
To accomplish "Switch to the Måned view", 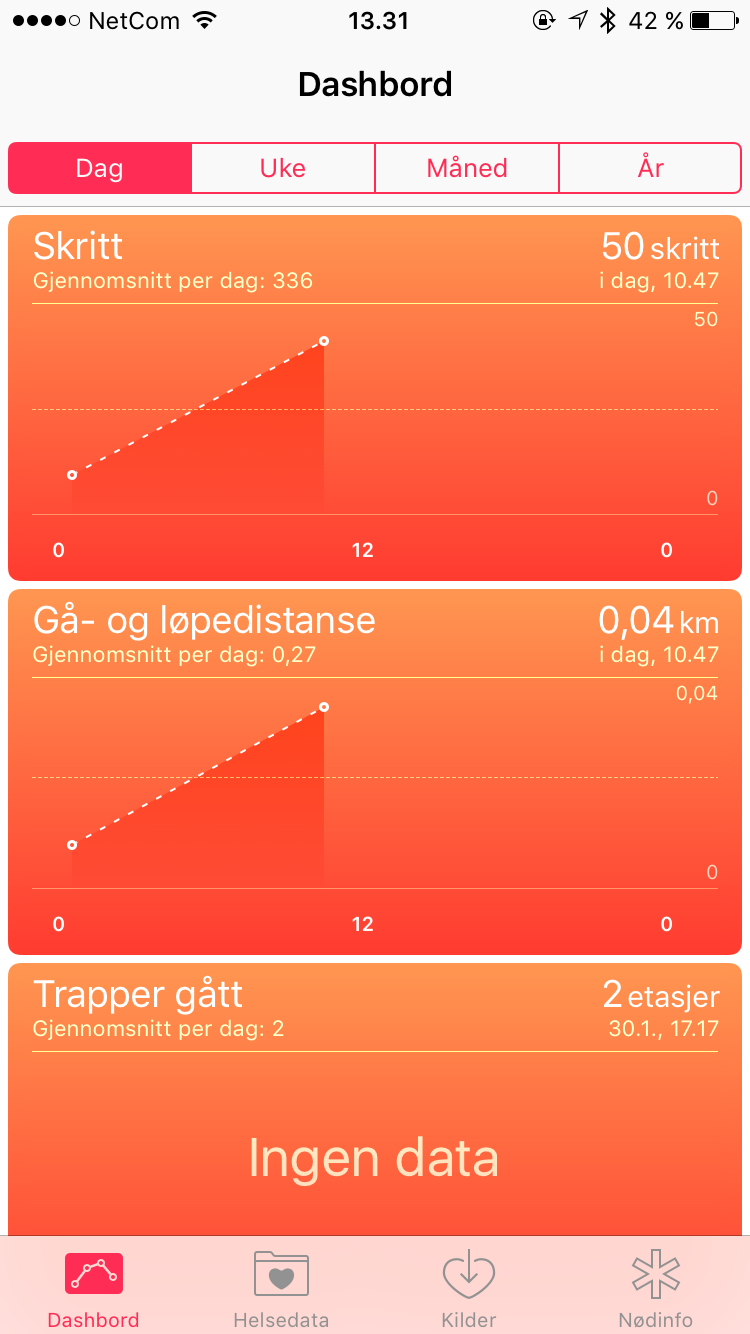I will pos(467,168).
